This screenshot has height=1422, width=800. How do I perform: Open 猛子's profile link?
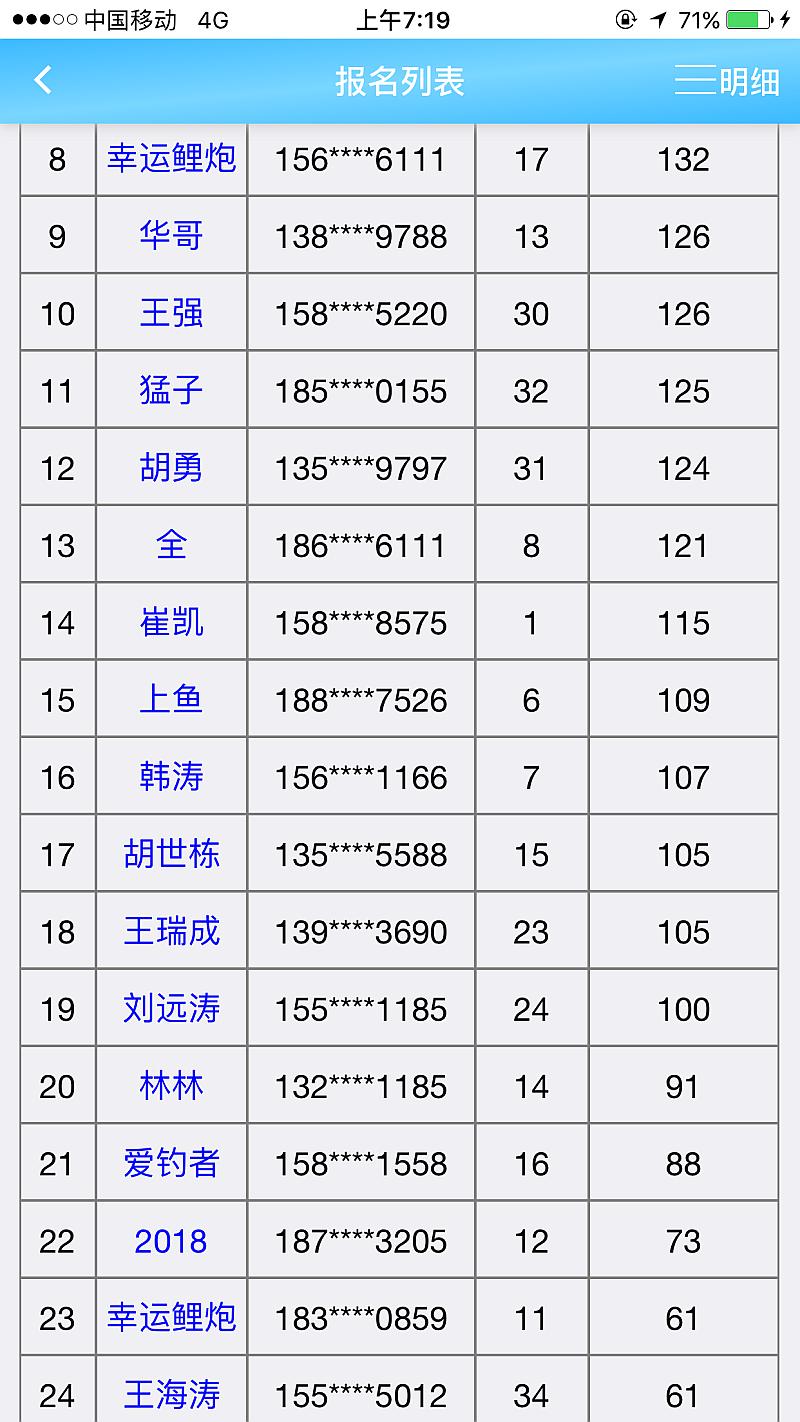coord(171,390)
